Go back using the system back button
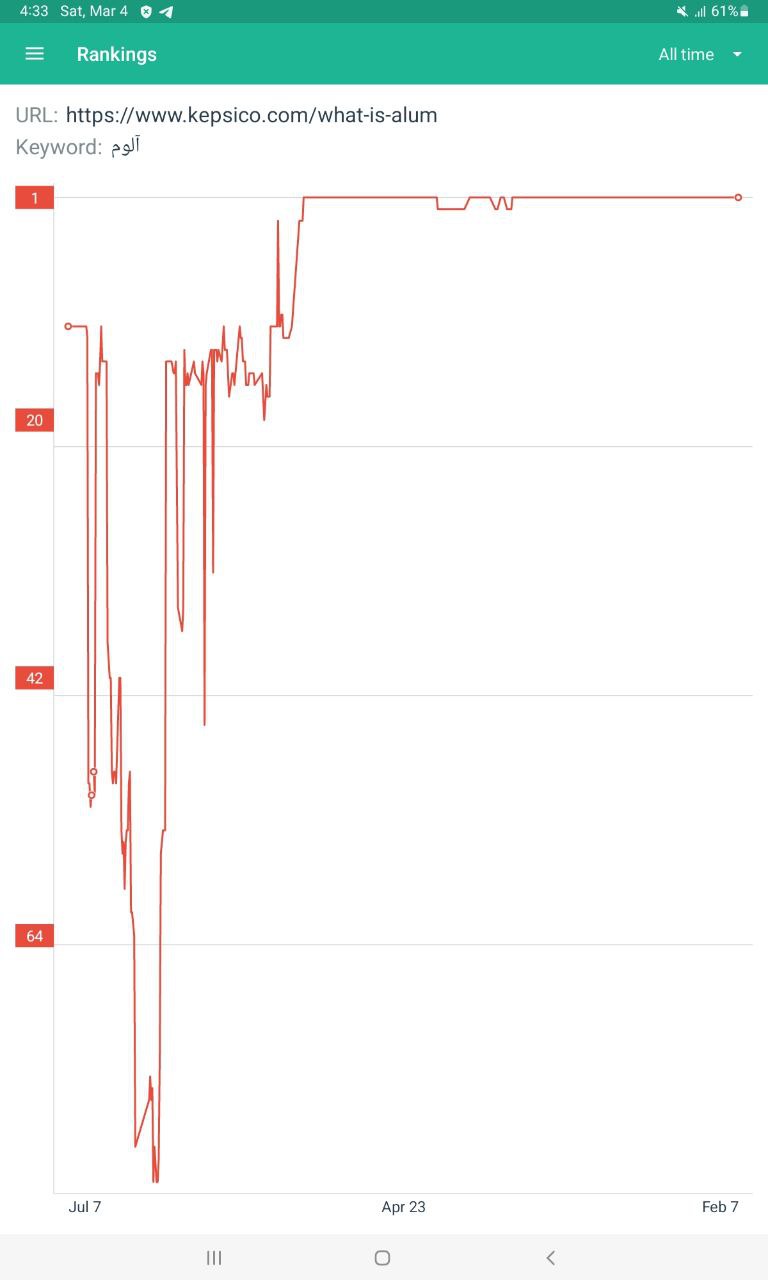The image size is (768, 1280). pos(550,1258)
